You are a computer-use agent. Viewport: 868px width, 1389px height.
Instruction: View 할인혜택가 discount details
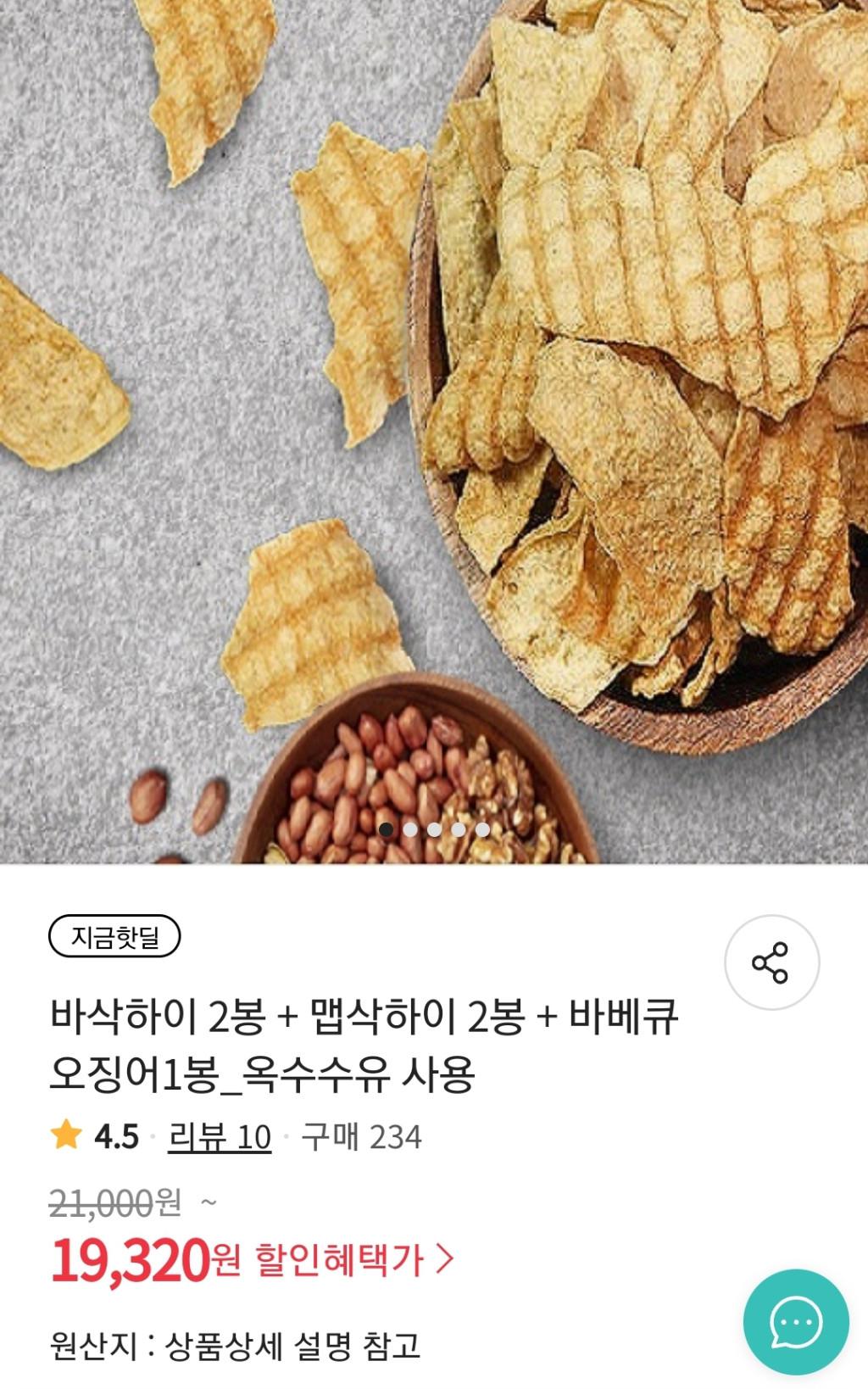(354, 1261)
